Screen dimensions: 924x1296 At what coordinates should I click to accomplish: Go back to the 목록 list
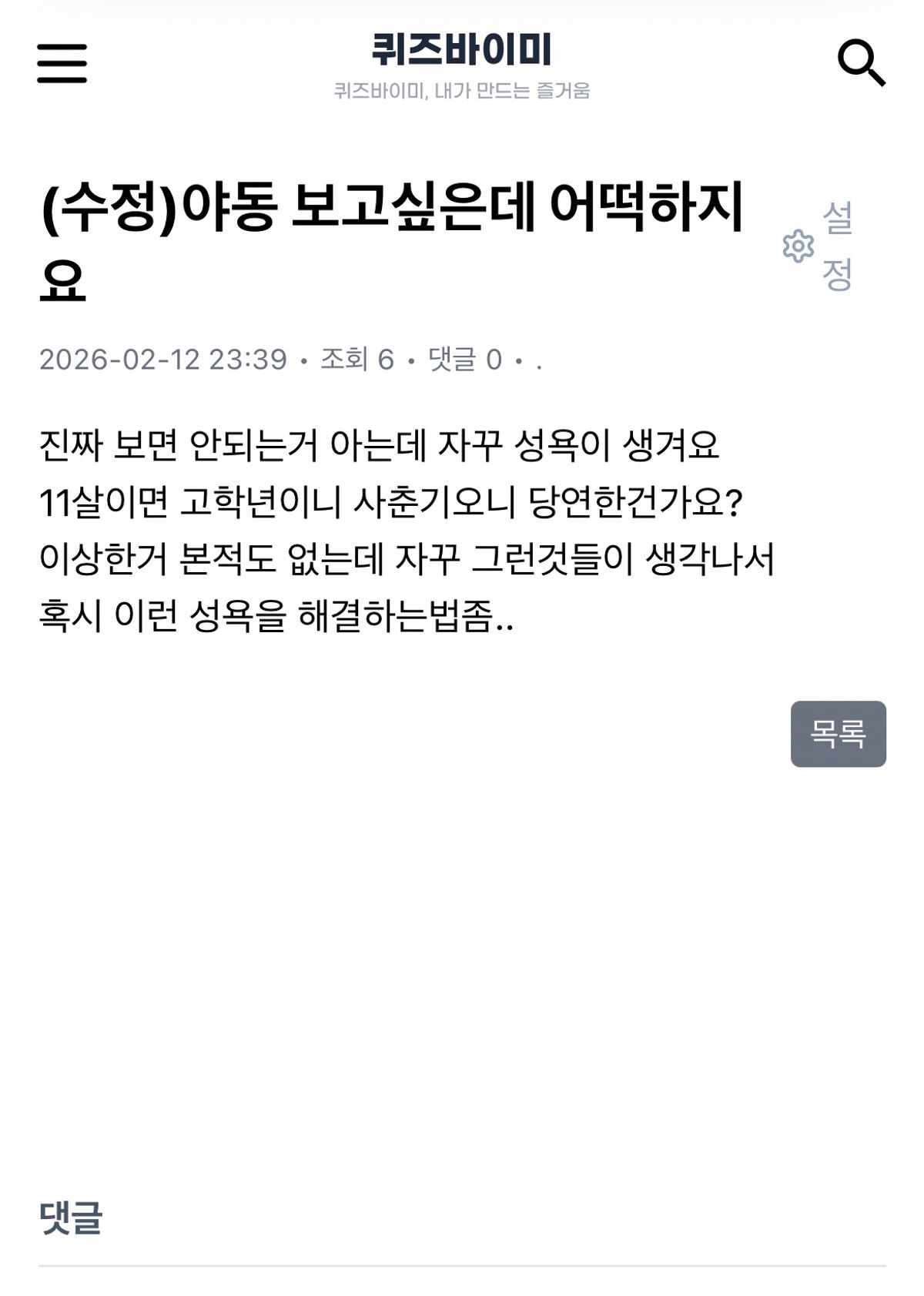tap(838, 733)
